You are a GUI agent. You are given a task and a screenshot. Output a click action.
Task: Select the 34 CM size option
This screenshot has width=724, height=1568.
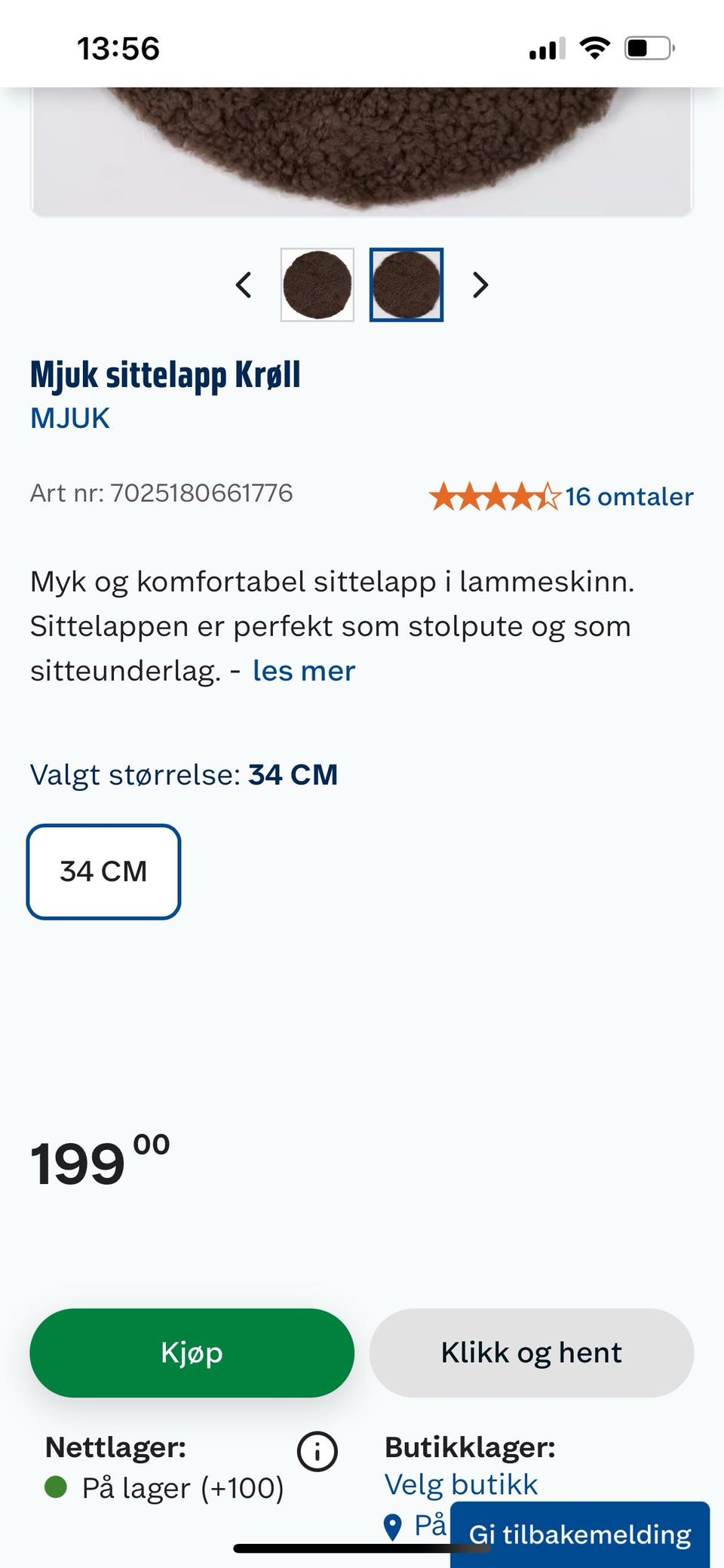pyautogui.click(x=103, y=871)
